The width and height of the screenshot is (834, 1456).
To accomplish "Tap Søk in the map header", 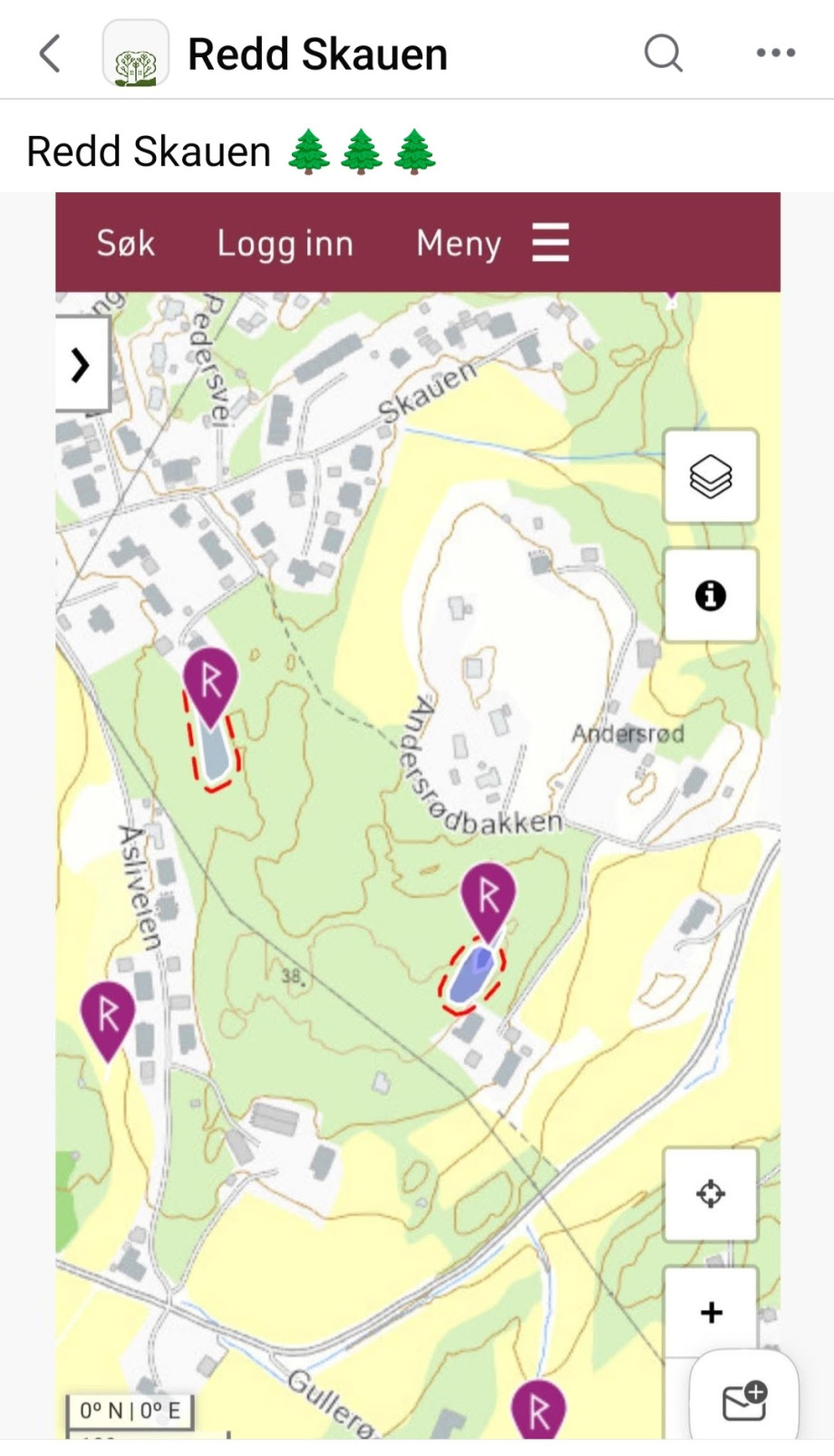I will tap(125, 243).
